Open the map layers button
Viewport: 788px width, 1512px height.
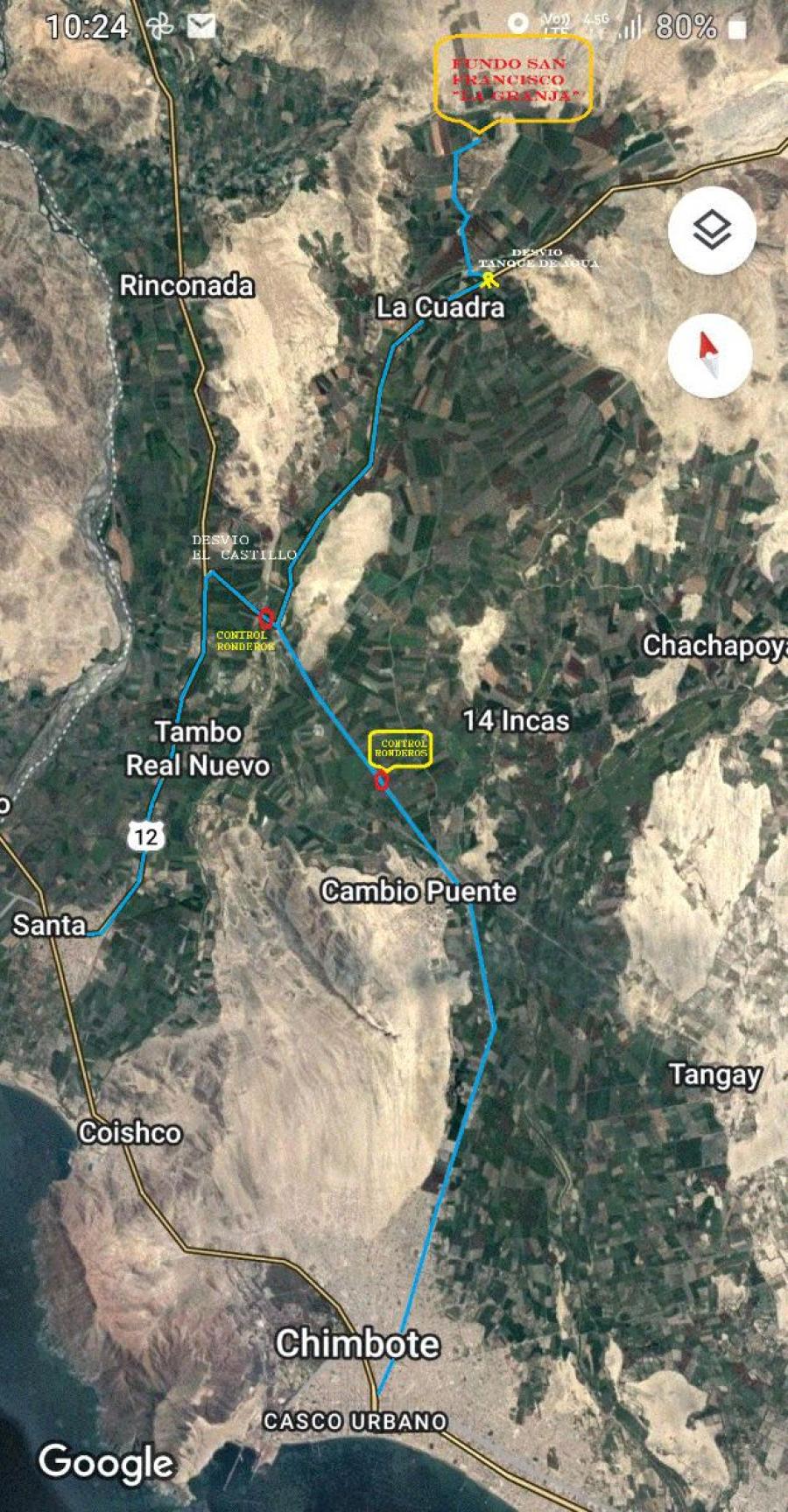point(712,231)
